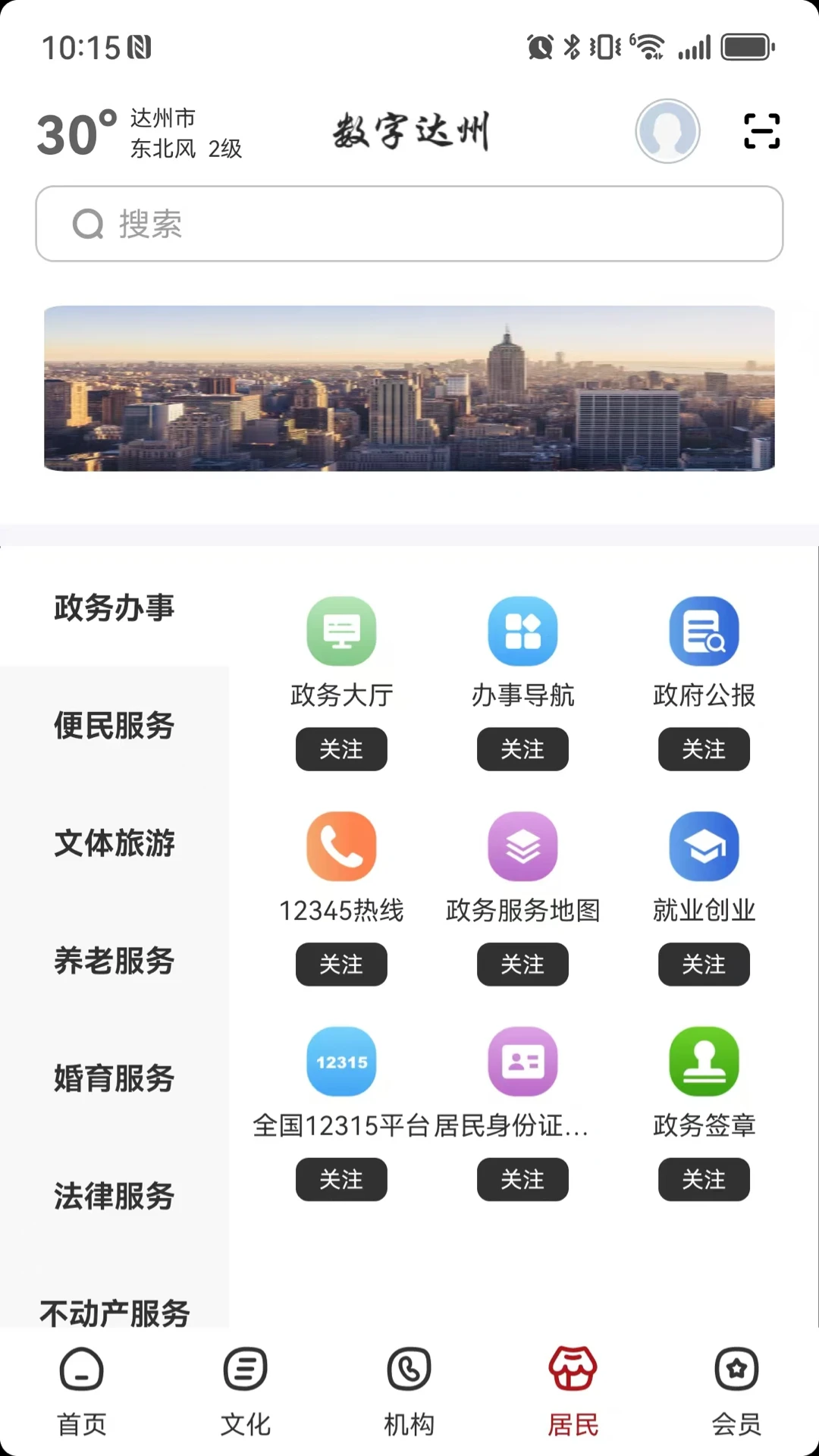Follow 政务大厅 via its 关注 button
The width and height of the screenshot is (819, 1456).
(x=341, y=749)
